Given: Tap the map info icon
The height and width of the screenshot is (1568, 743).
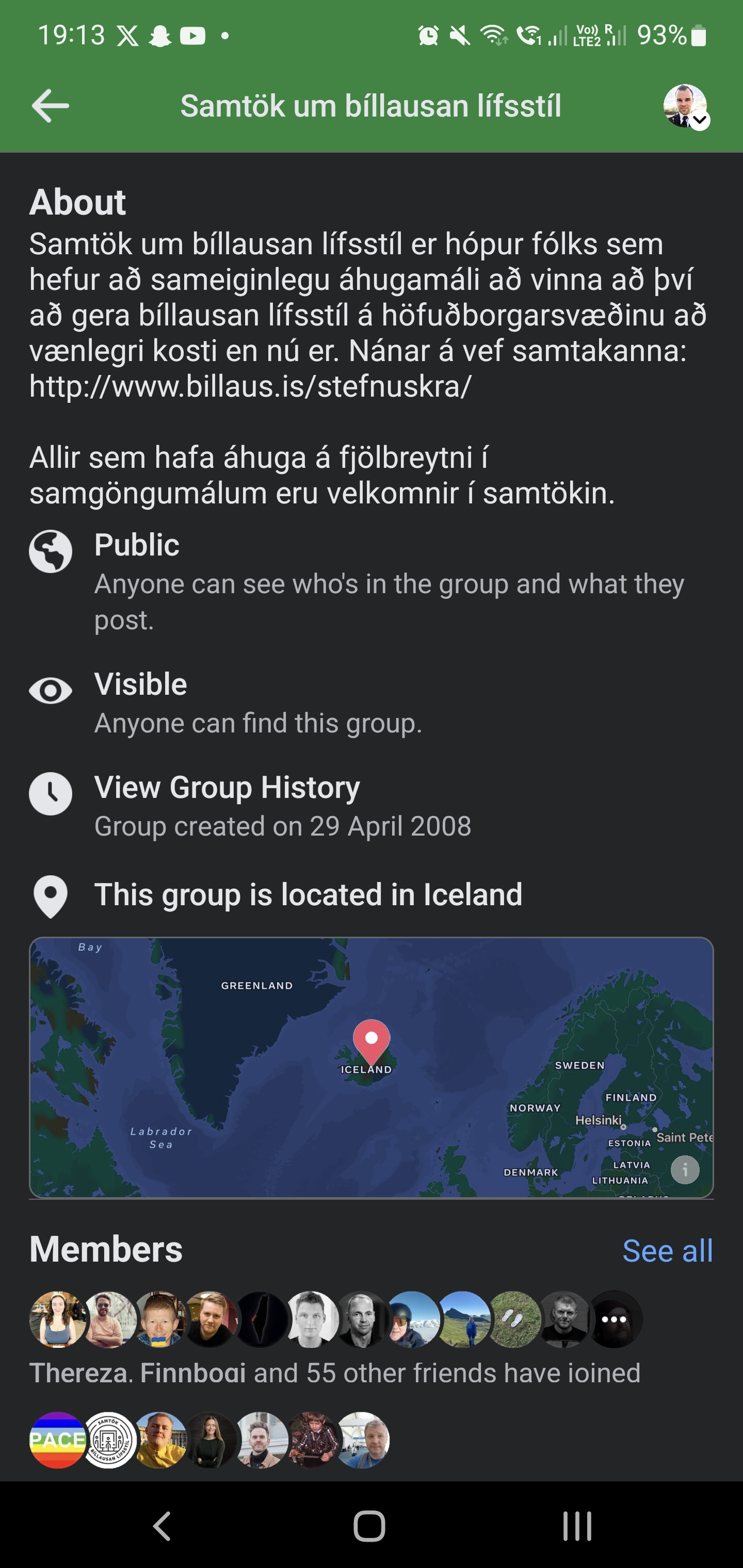Looking at the screenshot, I should coord(685,1170).
